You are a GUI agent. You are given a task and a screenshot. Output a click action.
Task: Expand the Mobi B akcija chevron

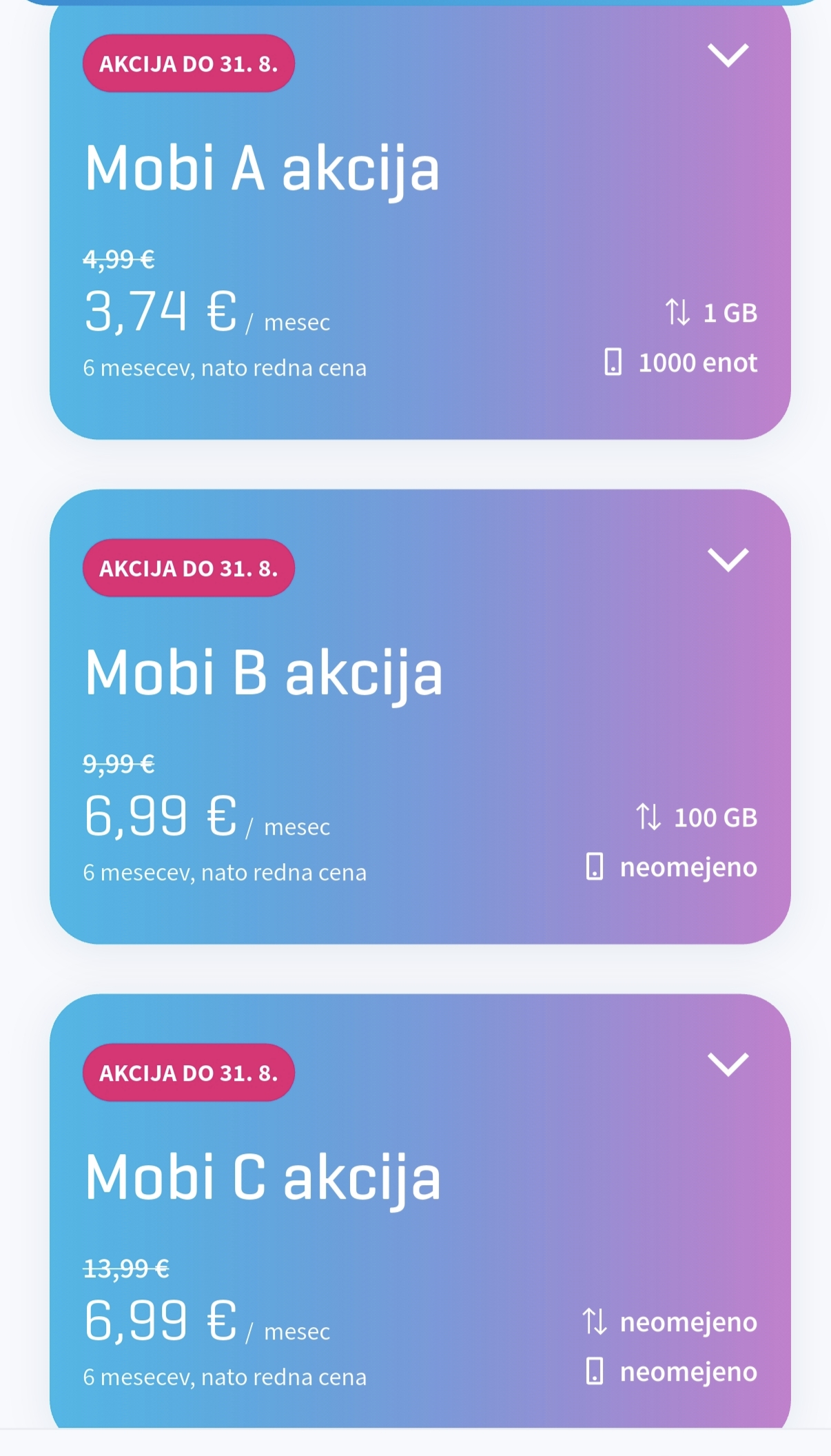(728, 560)
